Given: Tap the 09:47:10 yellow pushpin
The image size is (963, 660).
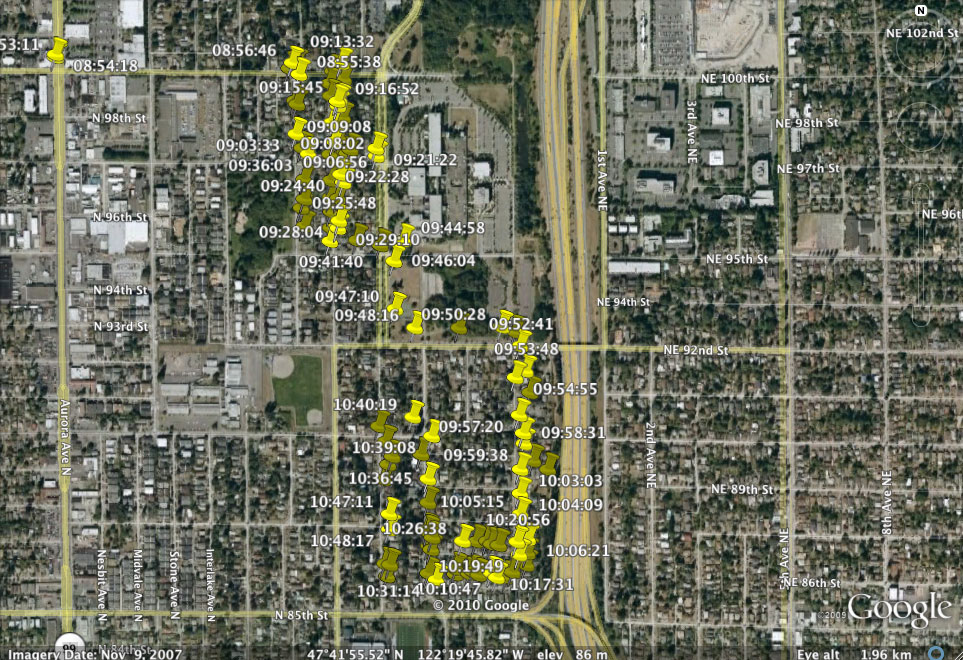Looking at the screenshot, I should point(396,302).
